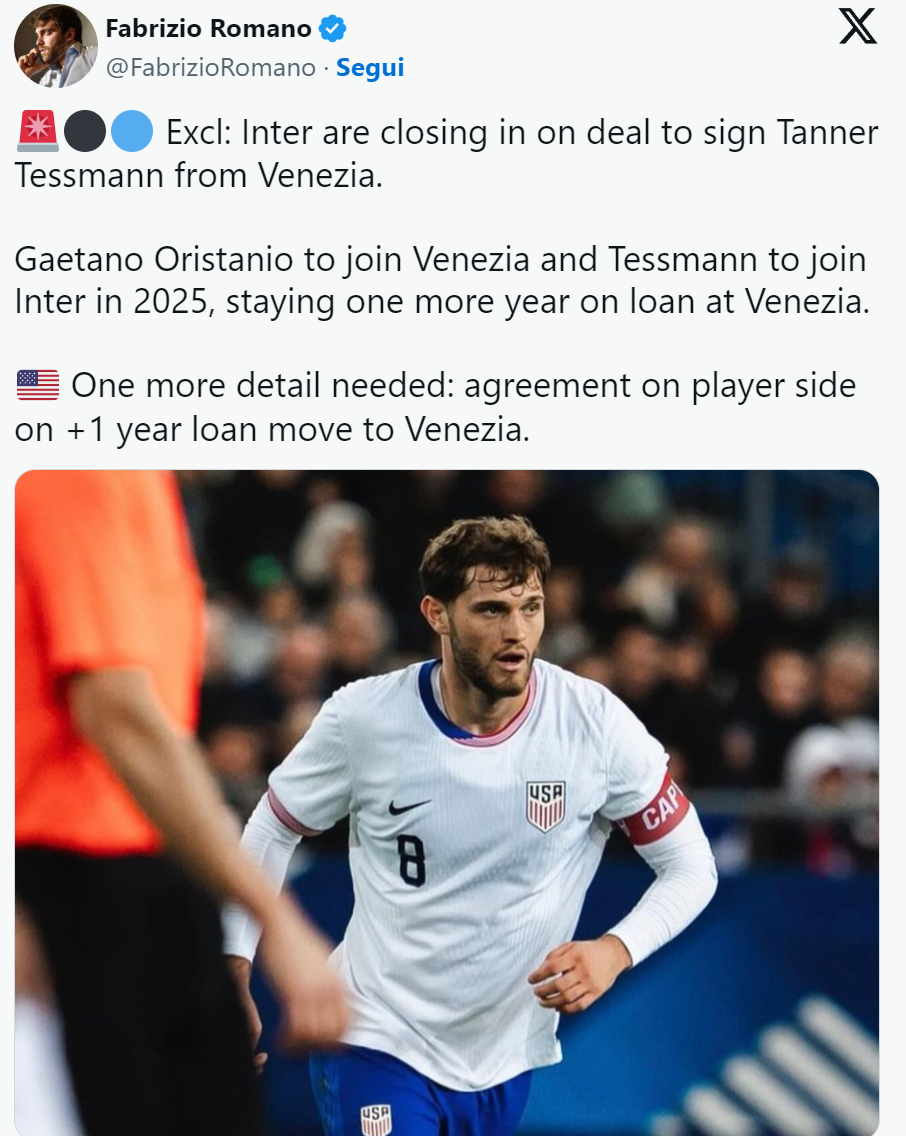Open the Fabrizio Romano account name
Viewport: 906px width, 1136px height.
point(208,29)
